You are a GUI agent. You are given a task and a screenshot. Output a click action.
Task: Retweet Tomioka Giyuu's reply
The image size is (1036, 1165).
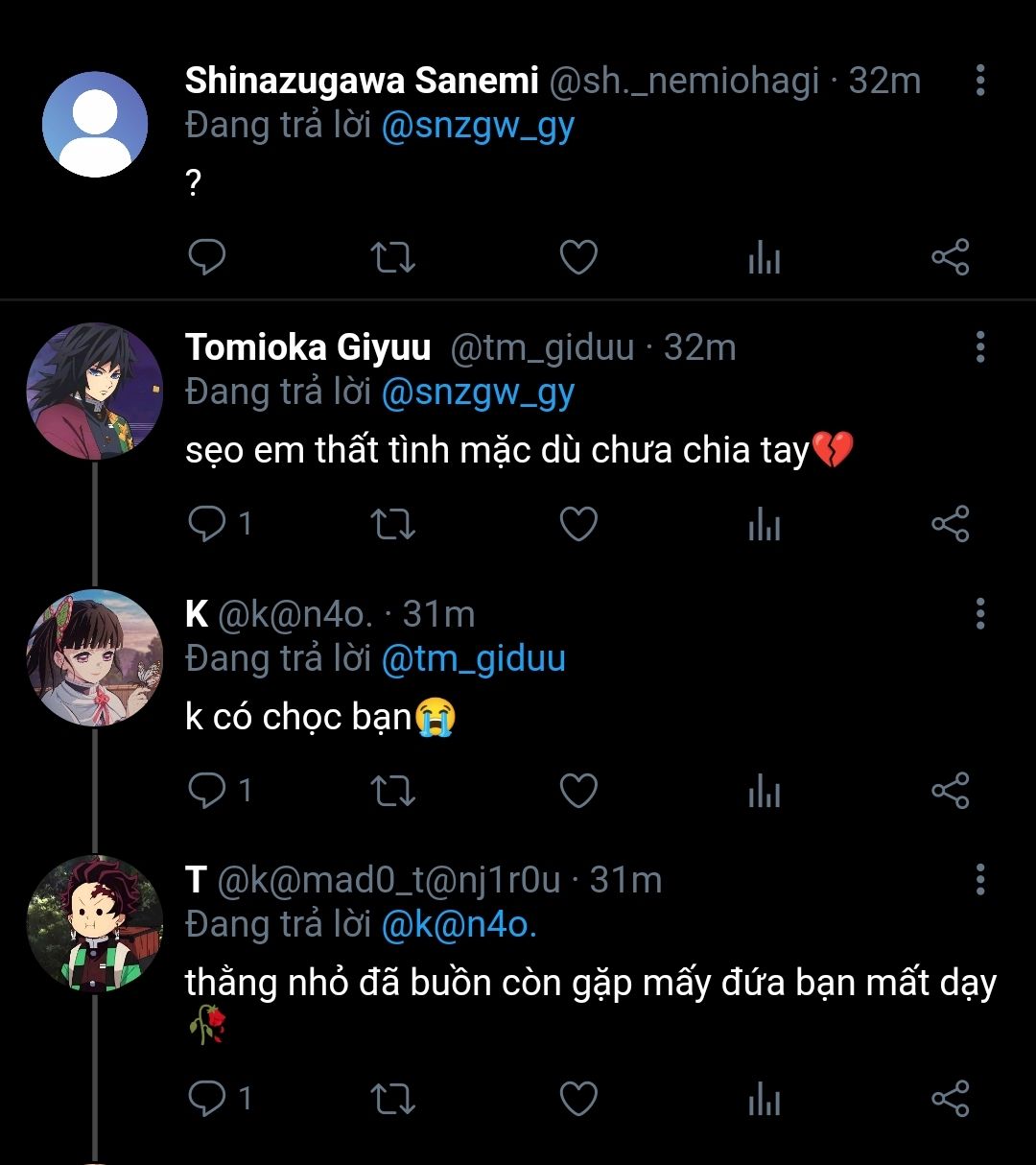click(392, 524)
